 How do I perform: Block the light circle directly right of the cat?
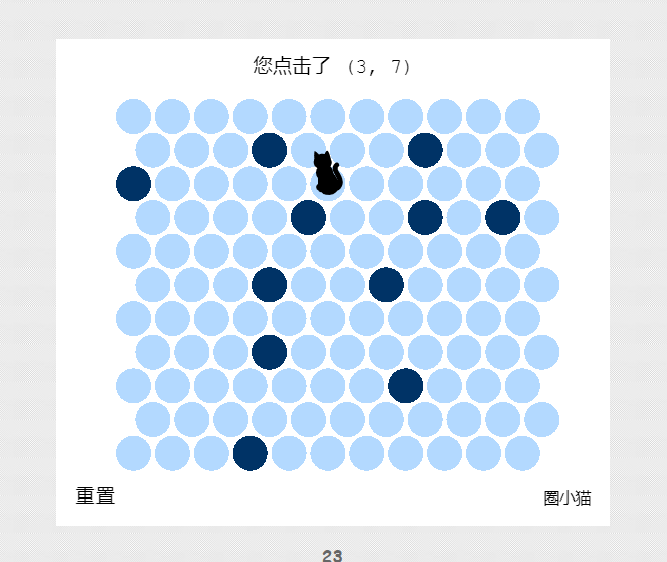pyautogui.click(x=368, y=184)
